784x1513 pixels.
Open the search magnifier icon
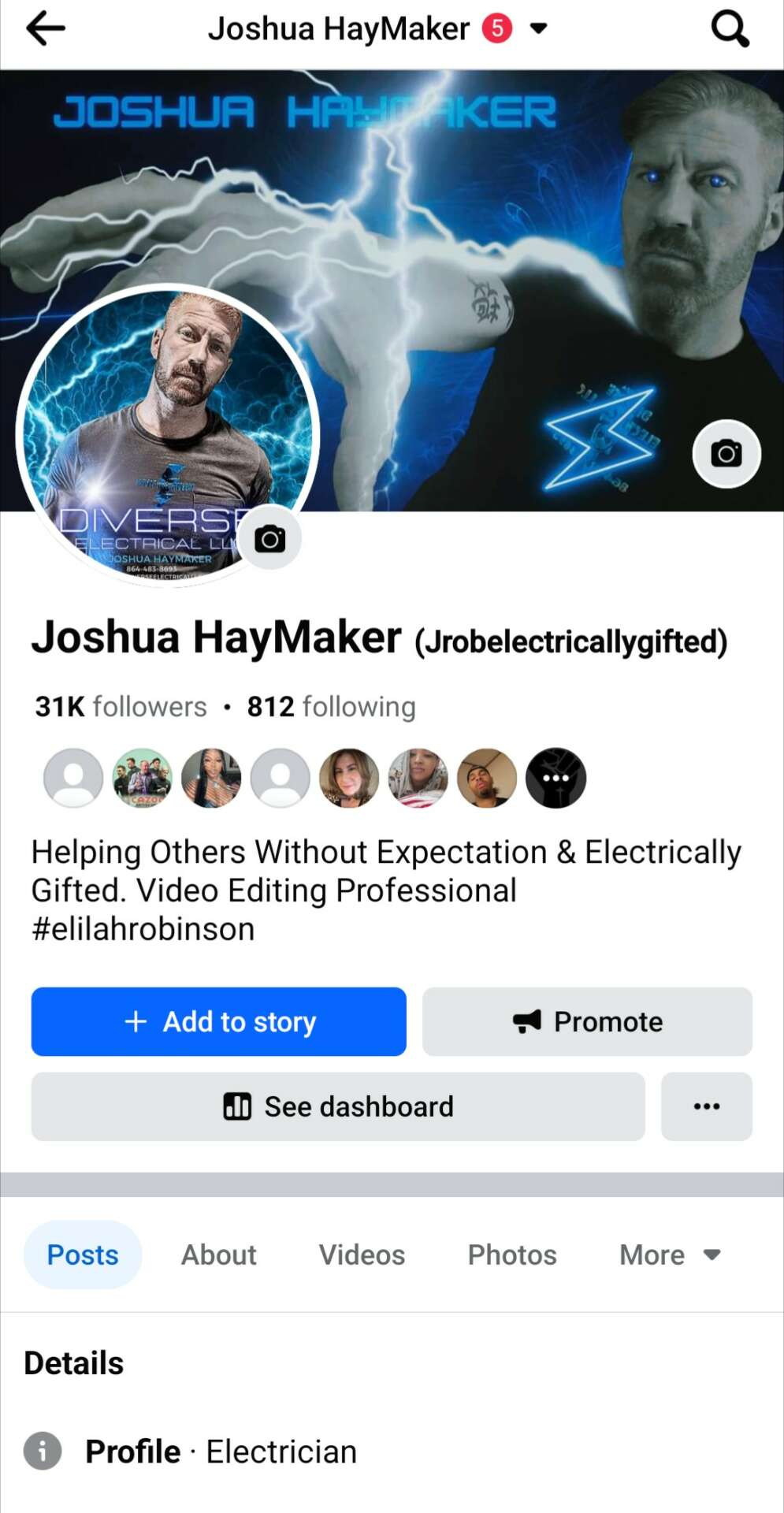[x=730, y=29]
